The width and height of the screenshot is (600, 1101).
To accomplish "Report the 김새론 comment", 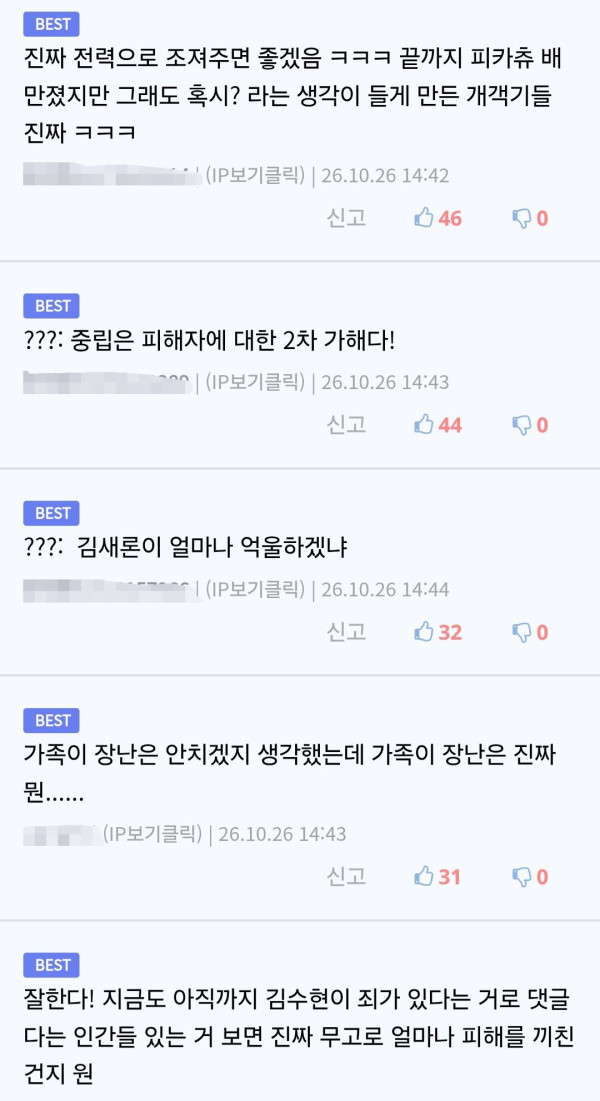I will coord(346,632).
